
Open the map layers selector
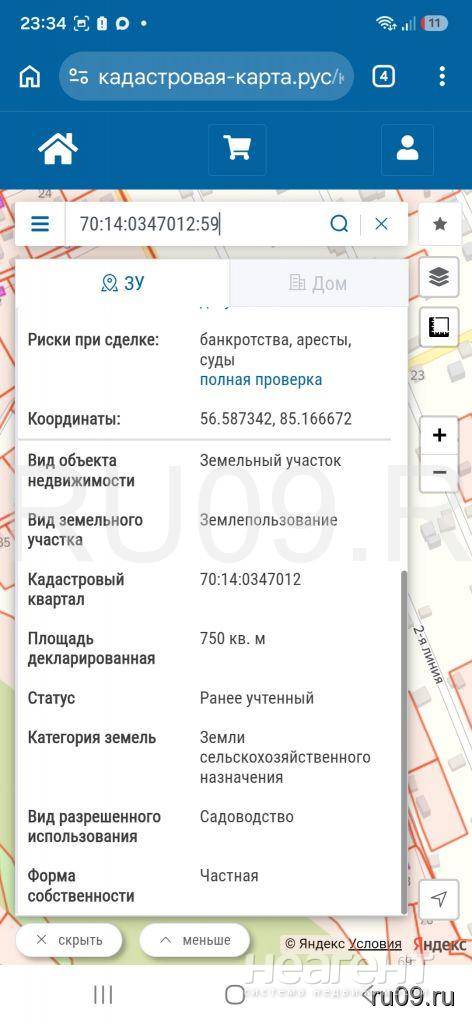(439, 278)
